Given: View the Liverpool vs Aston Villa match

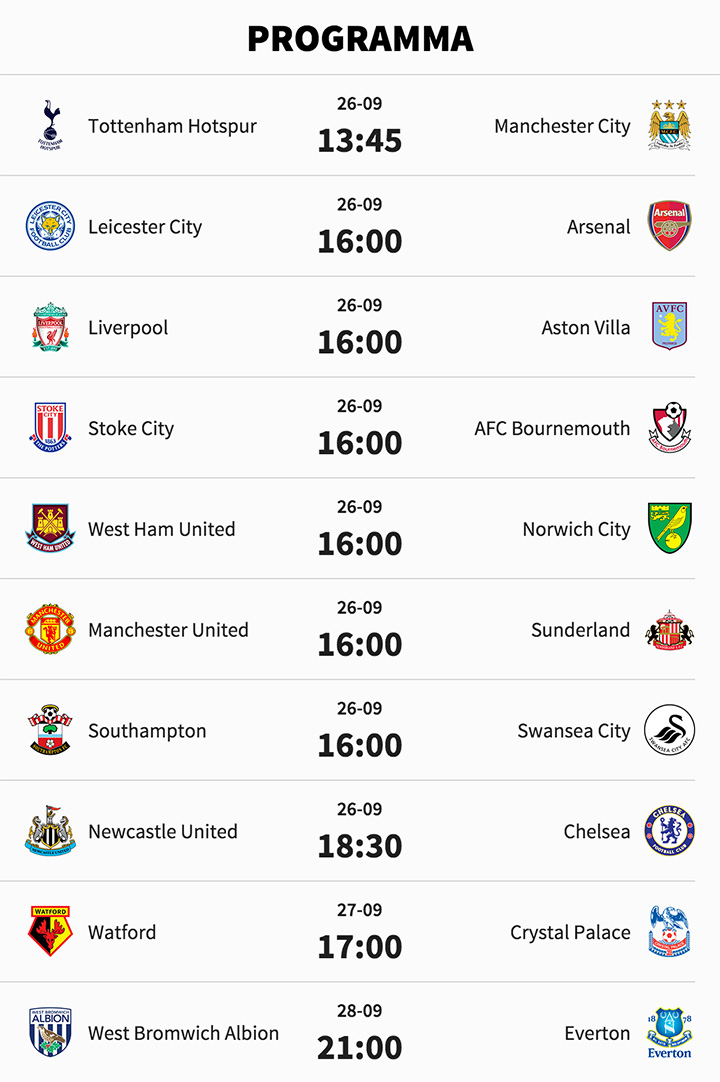Looking at the screenshot, I should tap(360, 328).
